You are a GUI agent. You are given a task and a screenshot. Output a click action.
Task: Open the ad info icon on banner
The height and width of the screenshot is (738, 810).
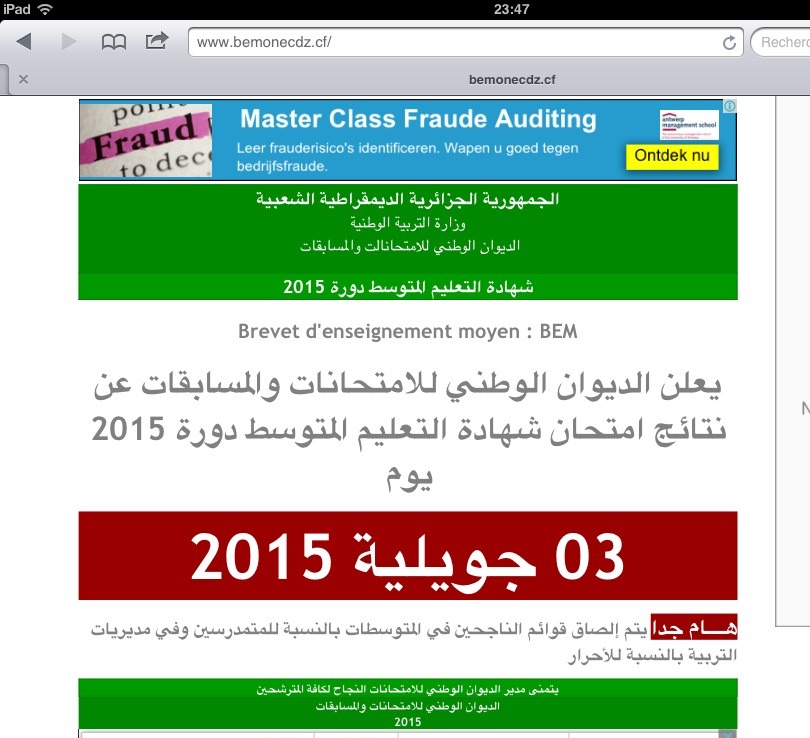730,106
